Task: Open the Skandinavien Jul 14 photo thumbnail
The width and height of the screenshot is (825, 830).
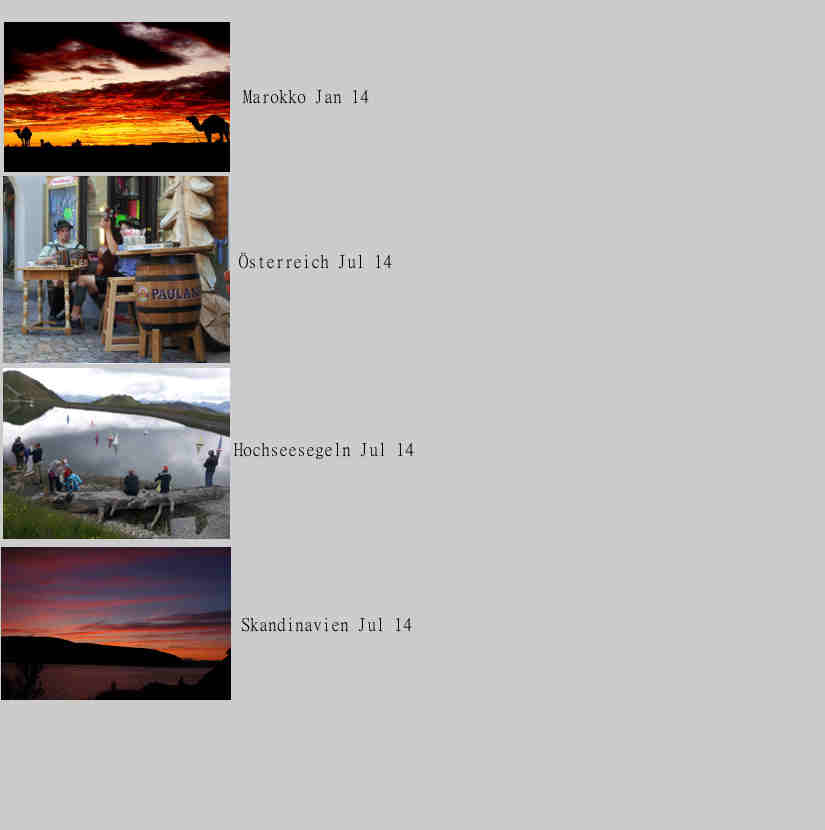Action: tap(116, 623)
